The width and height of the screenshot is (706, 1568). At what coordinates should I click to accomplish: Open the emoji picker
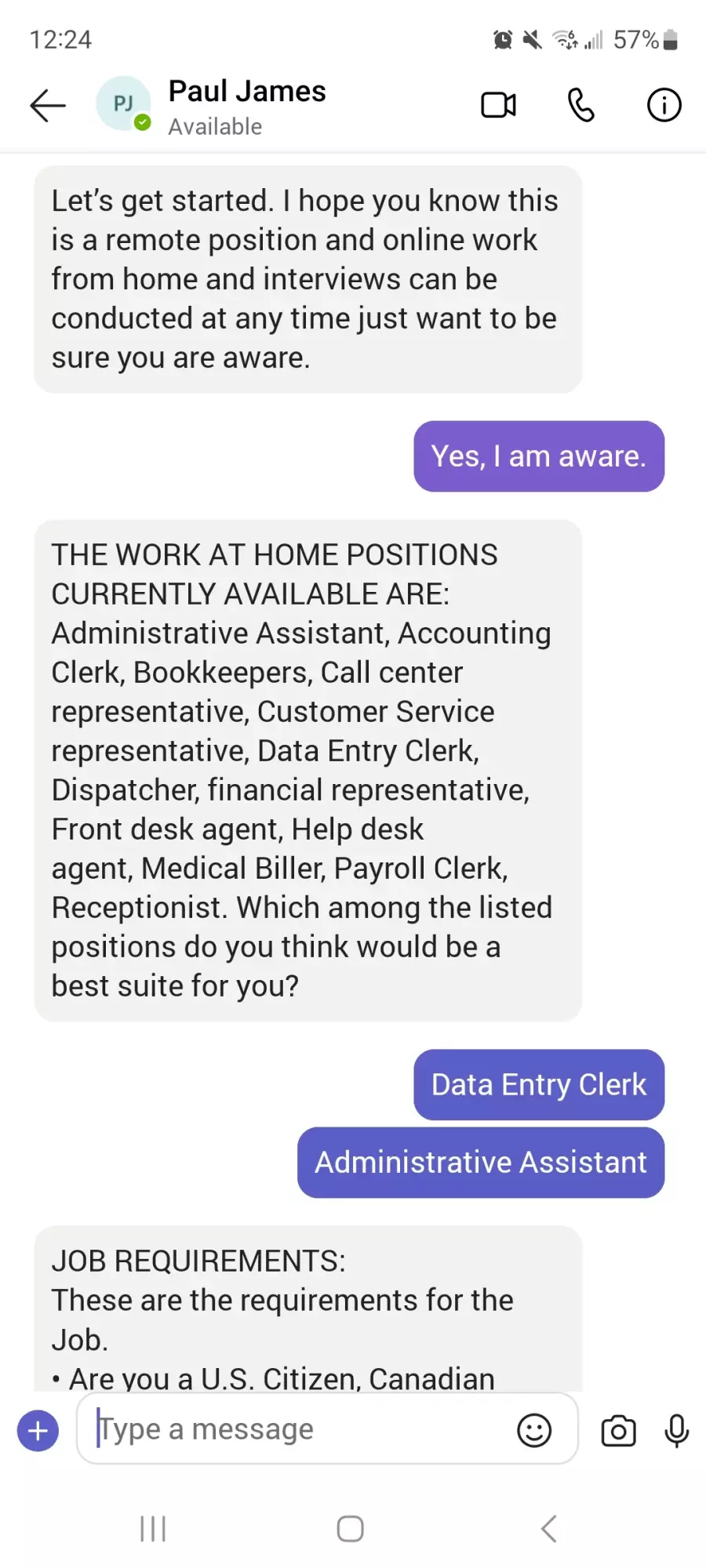coord(534,1431)
